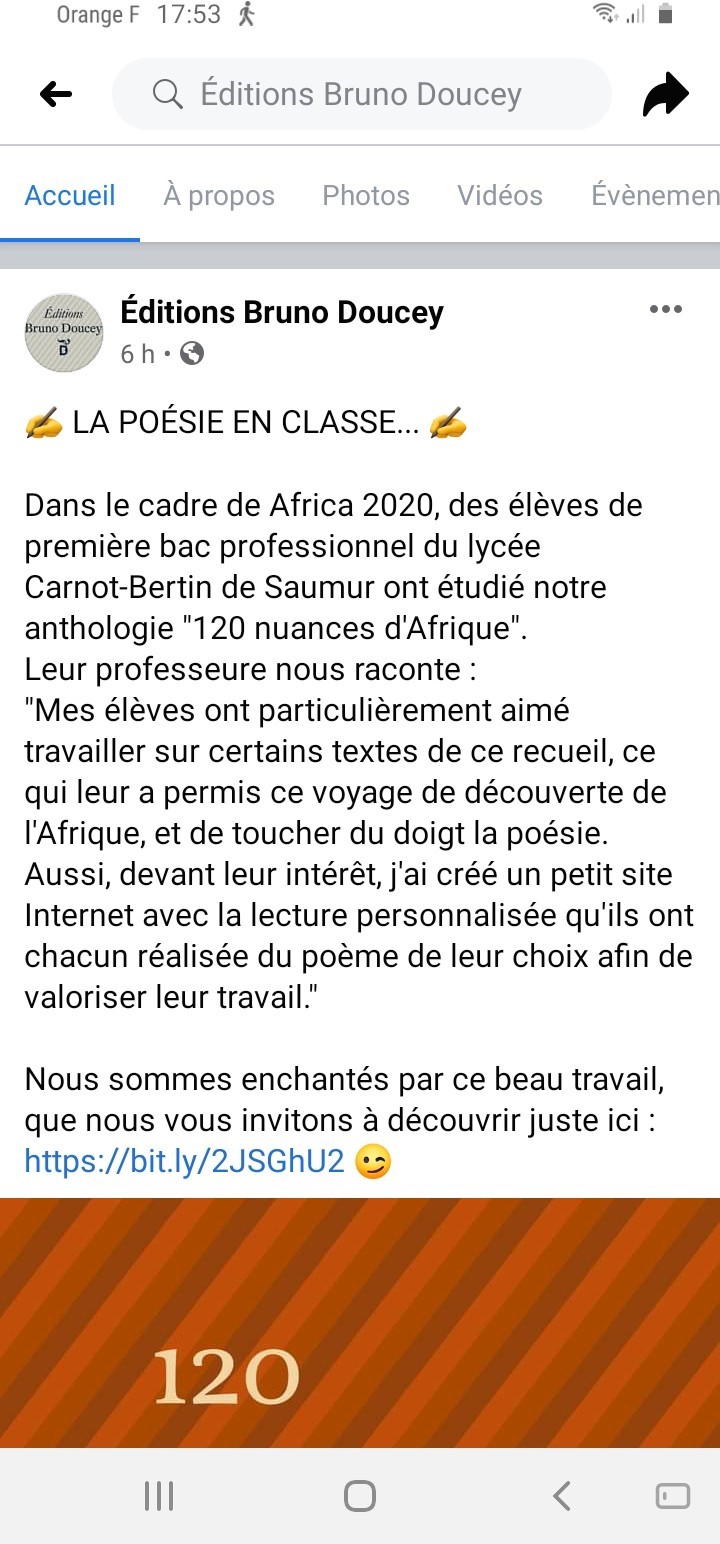The width and height of the screenshot is (720, 1544).
Task: Tap the system home button
Action: click(x=360, y=1496)
